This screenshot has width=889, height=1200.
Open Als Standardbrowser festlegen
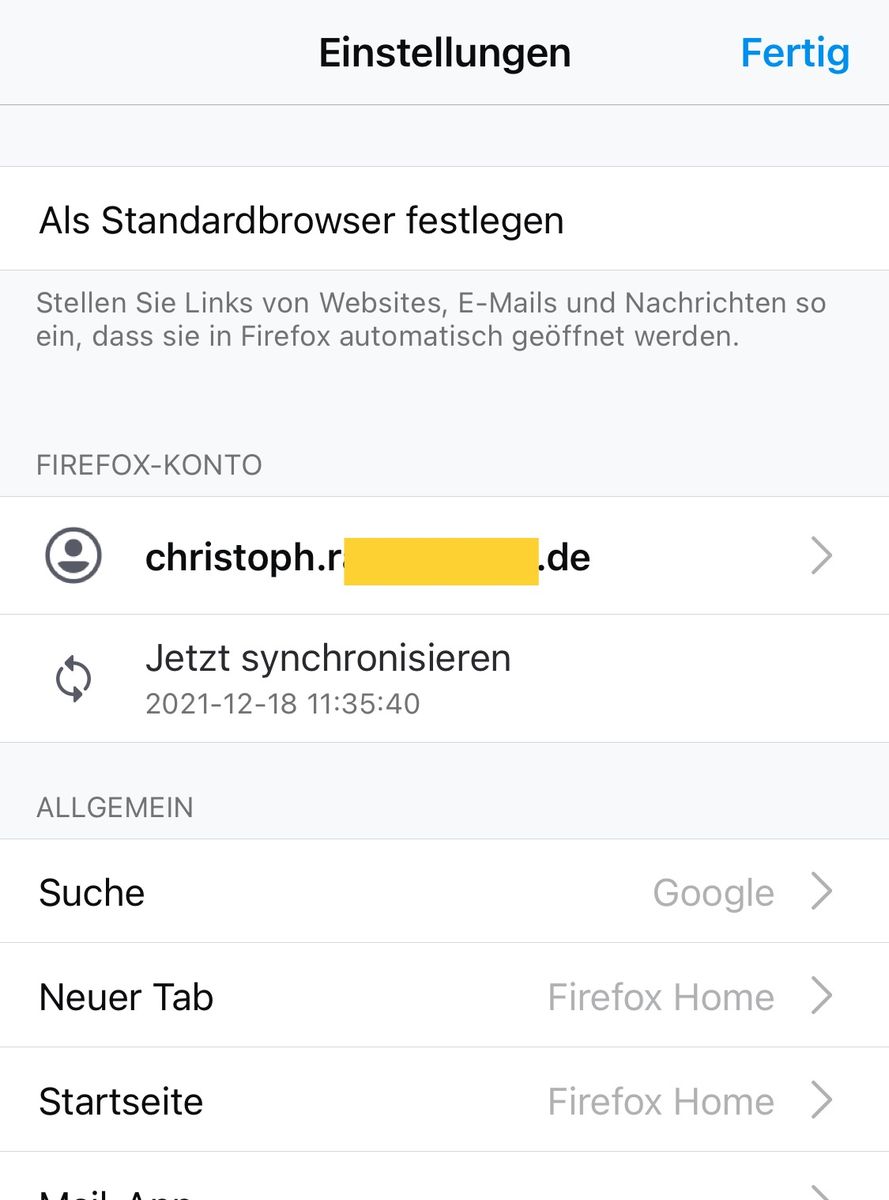tap(301, 220)
